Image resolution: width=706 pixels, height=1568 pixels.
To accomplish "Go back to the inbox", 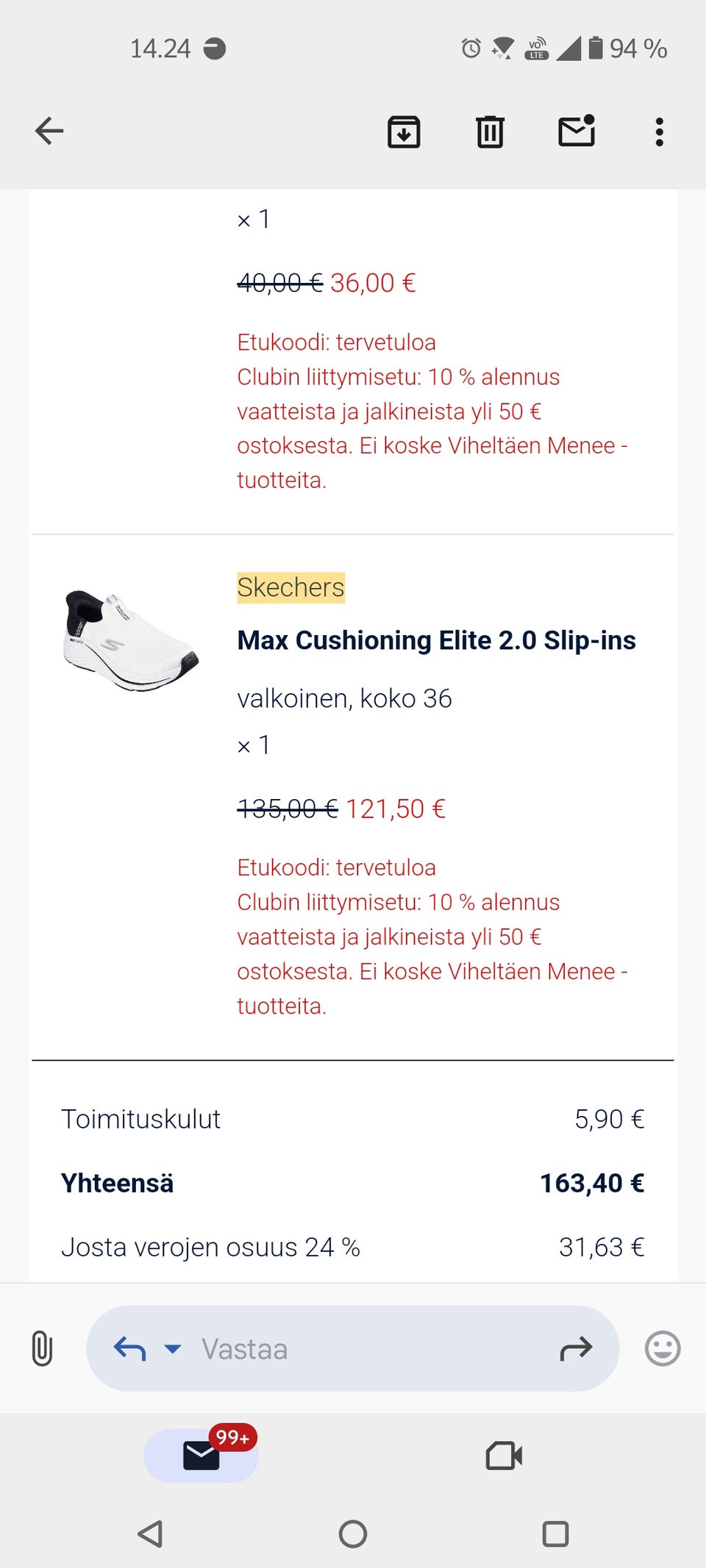I will [x=49, y=132].
